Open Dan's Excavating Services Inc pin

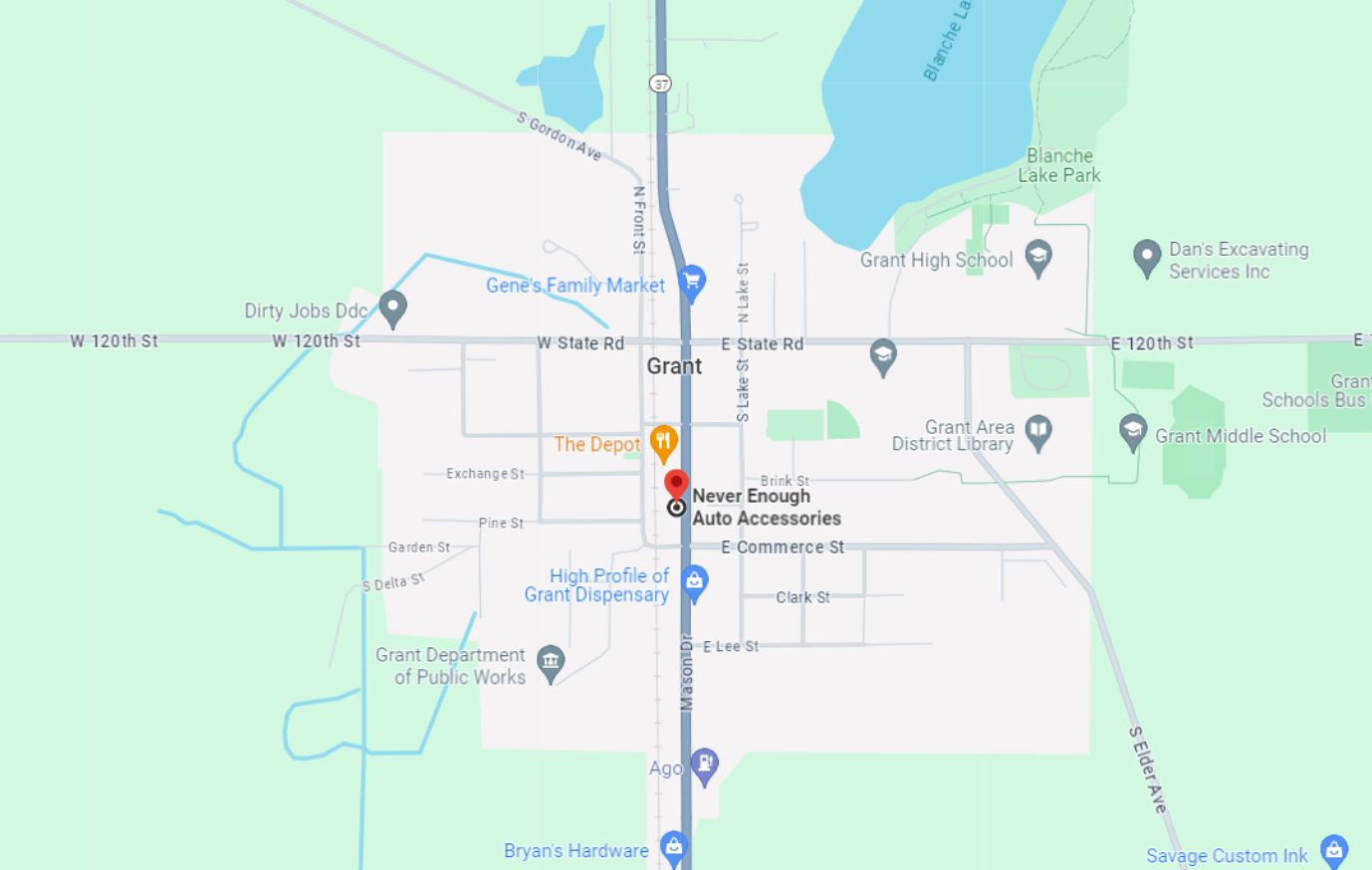click(x=1147, y=257)
